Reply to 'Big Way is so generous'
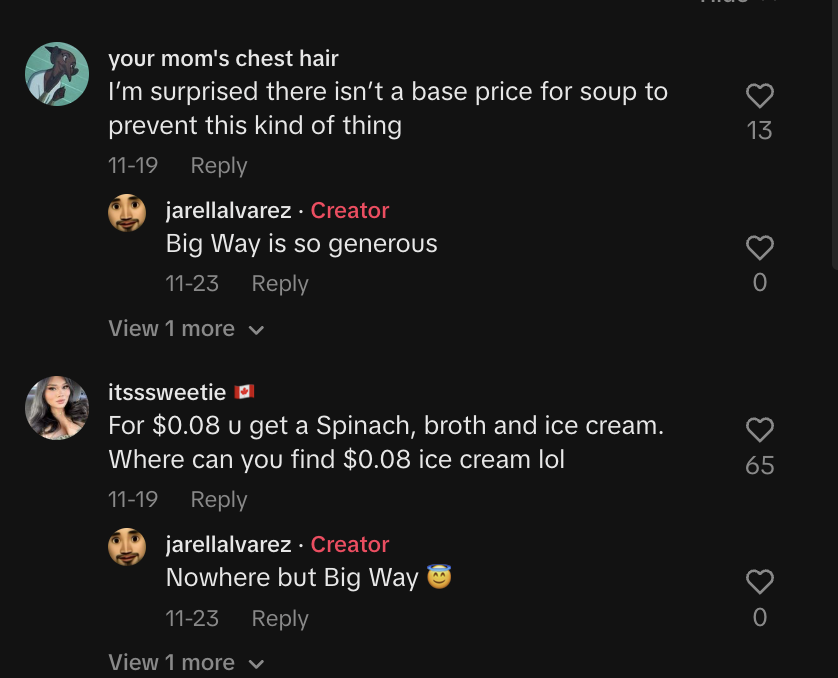Screen dimensions: 838x678 point(279,283)
